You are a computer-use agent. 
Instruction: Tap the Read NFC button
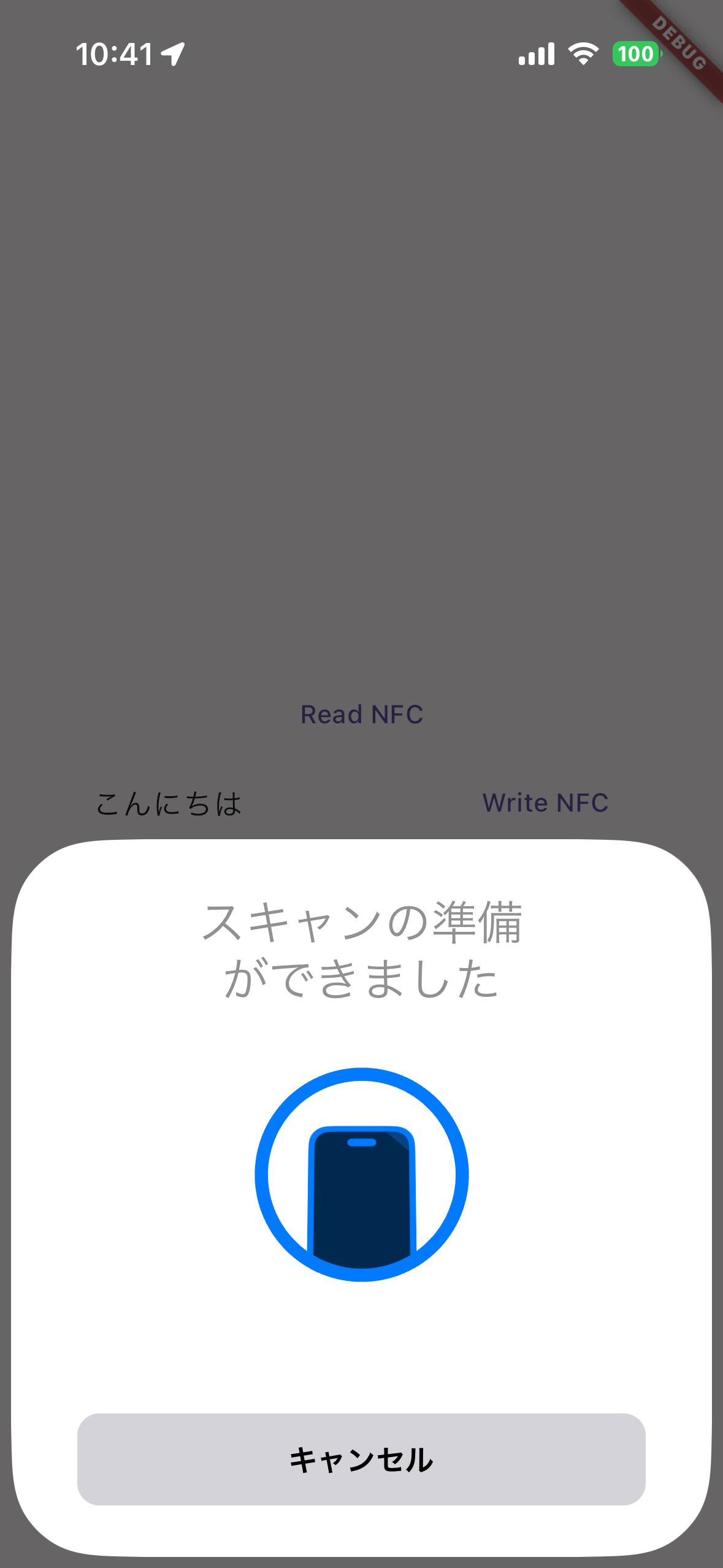361,715
